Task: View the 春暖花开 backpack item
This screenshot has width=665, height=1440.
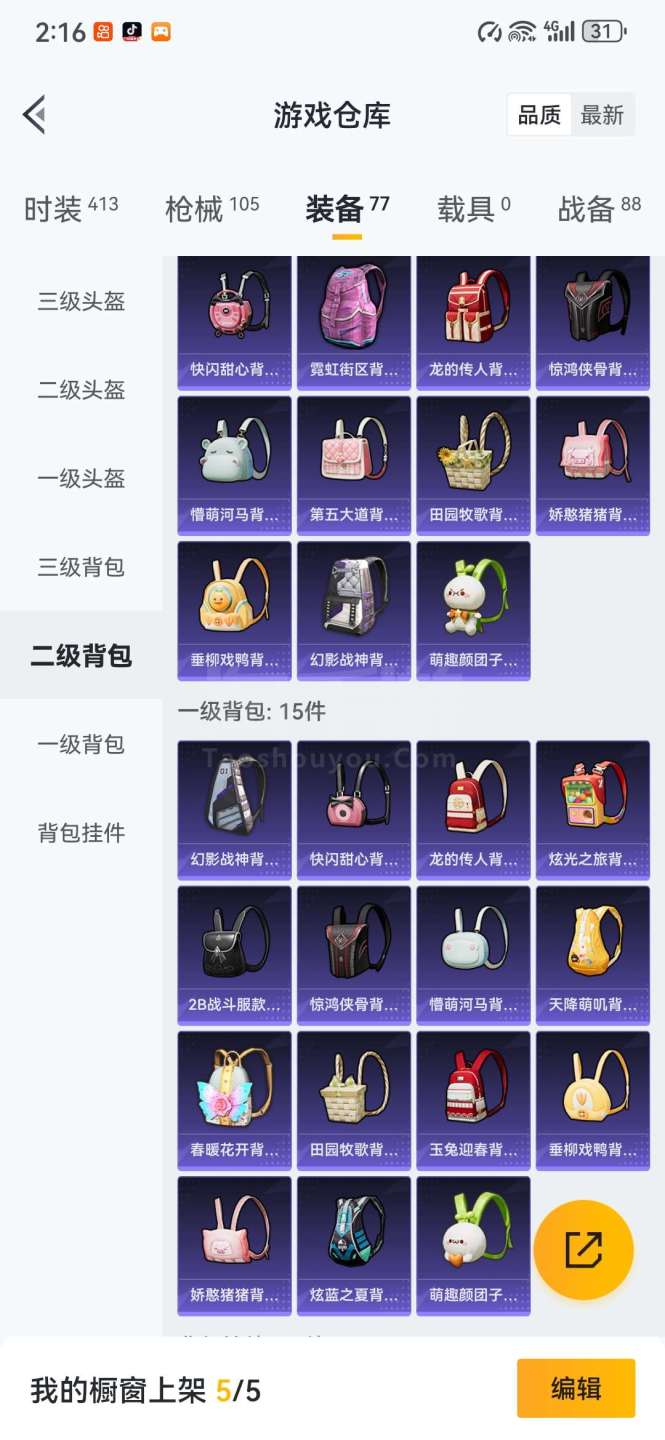Action: pyautogui.click(x=235, y=1100)
